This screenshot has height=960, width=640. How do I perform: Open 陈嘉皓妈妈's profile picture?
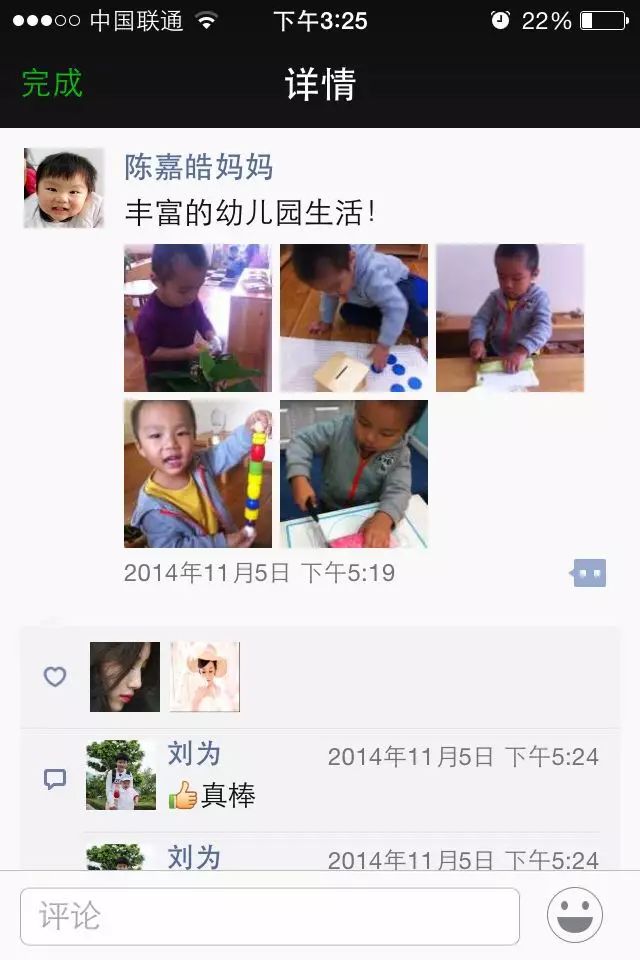click(x=64, y=188)
